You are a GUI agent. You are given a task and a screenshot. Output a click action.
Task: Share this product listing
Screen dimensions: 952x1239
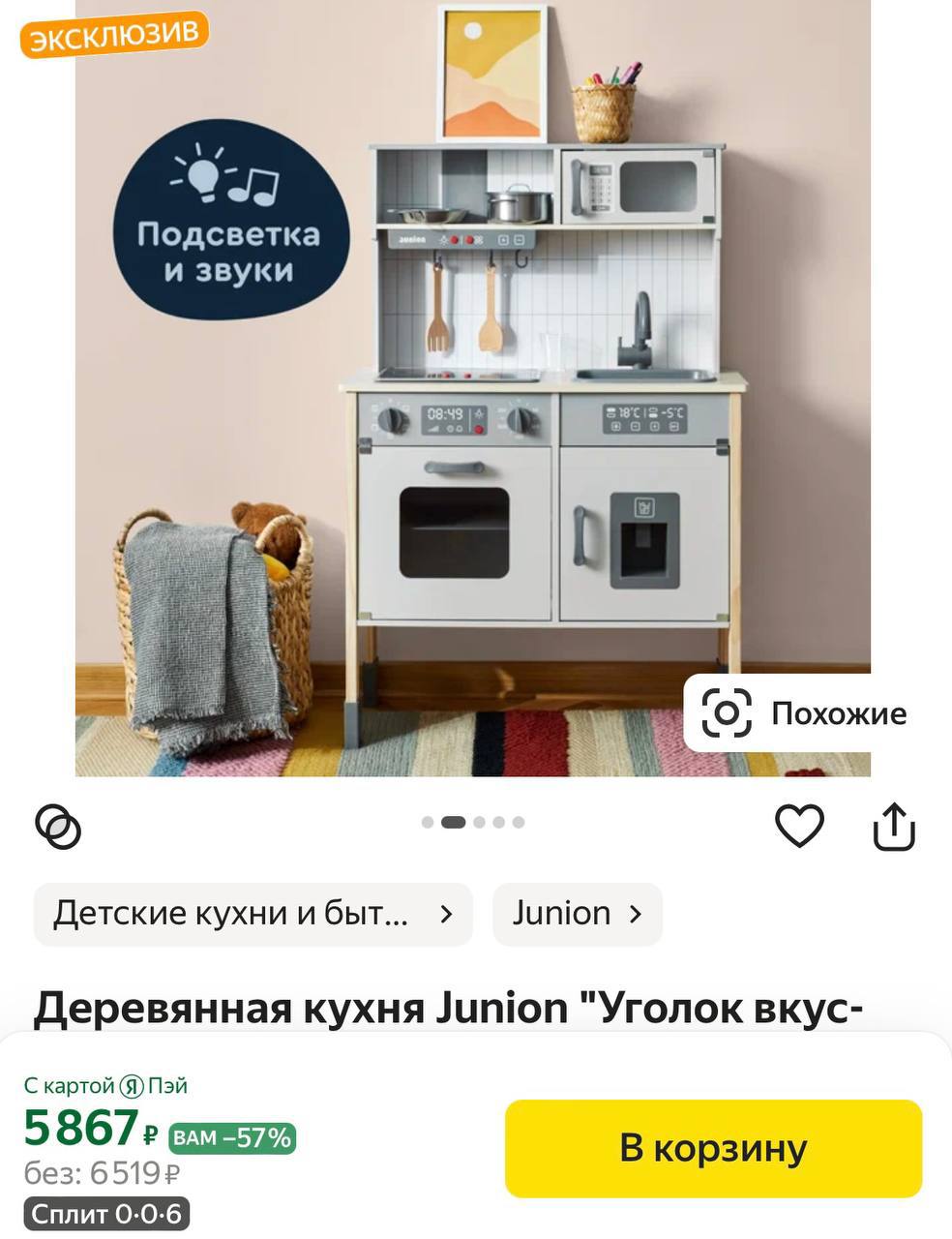tap(893, 826)
